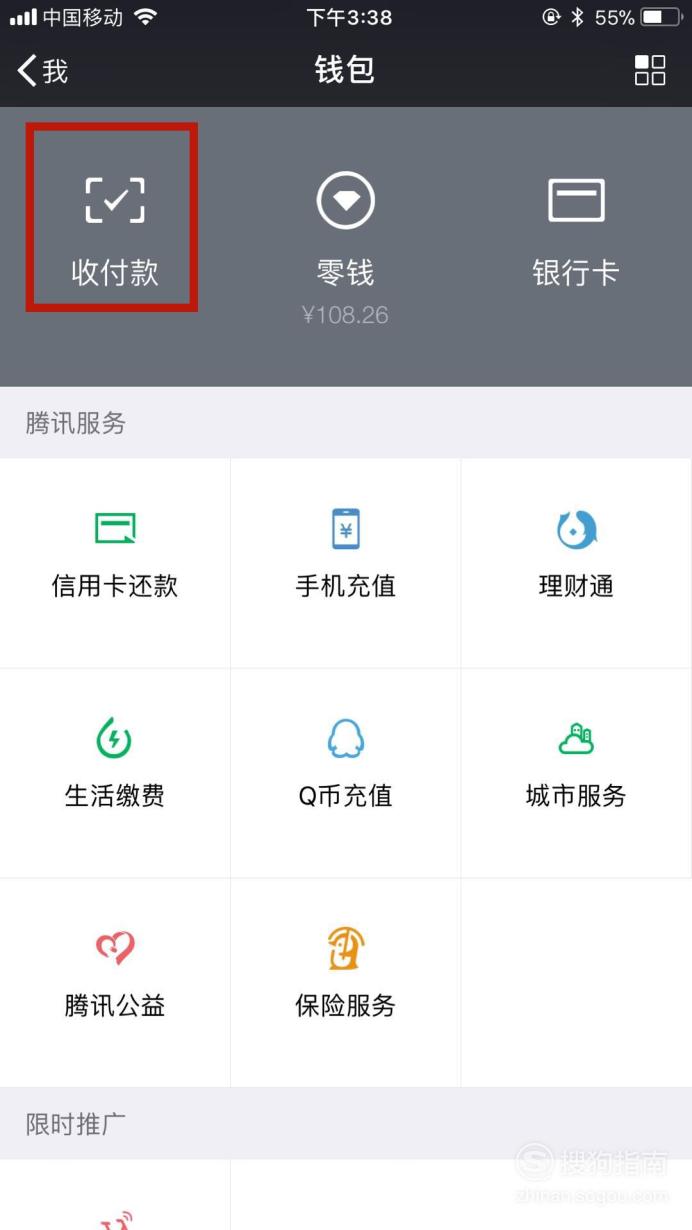The image size is (692, 1230).
Task: Open 腾讯公益 charity
Action: point(115,983)
